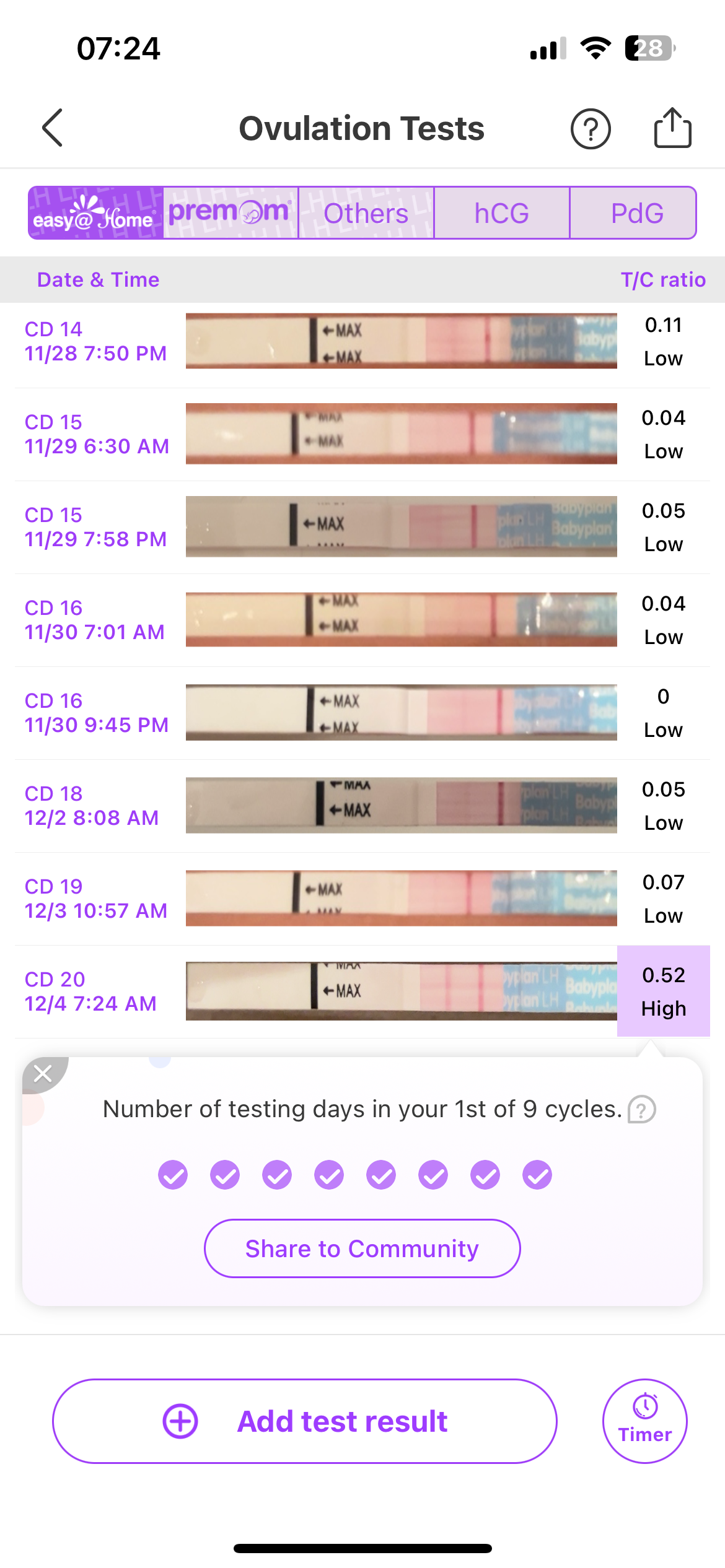
Task: Switch to the hCG tab
Action: 501,213
